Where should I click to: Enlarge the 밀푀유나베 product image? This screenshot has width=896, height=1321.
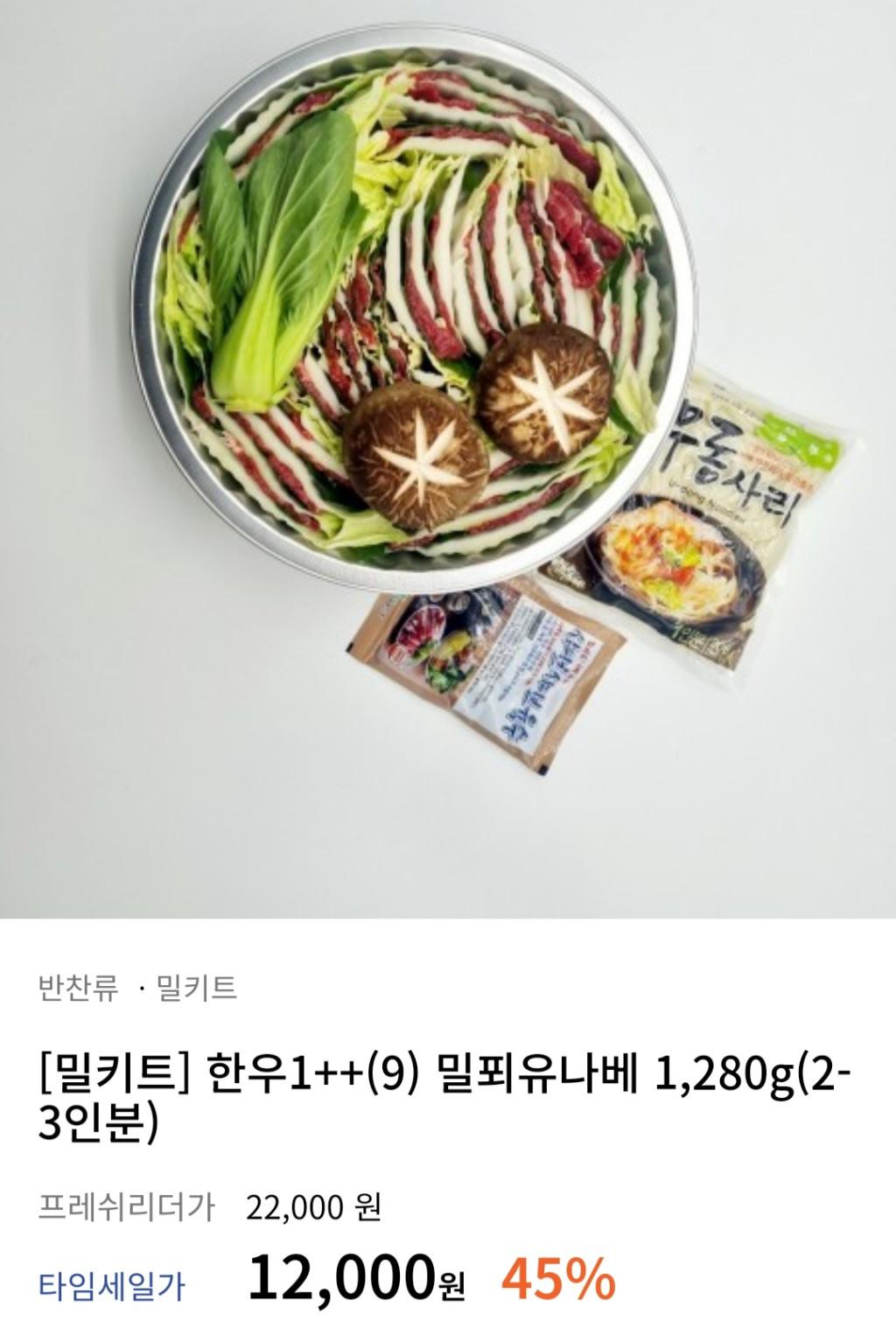(448, 455)
